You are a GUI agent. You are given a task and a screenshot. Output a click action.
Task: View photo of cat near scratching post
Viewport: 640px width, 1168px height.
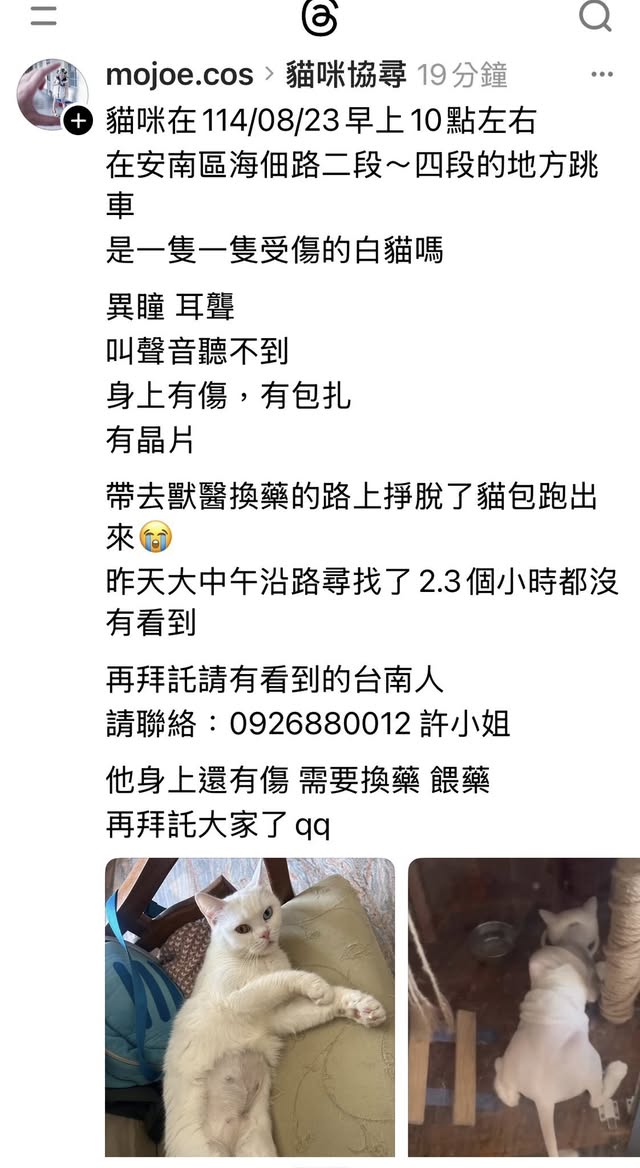pos(524,1006)
